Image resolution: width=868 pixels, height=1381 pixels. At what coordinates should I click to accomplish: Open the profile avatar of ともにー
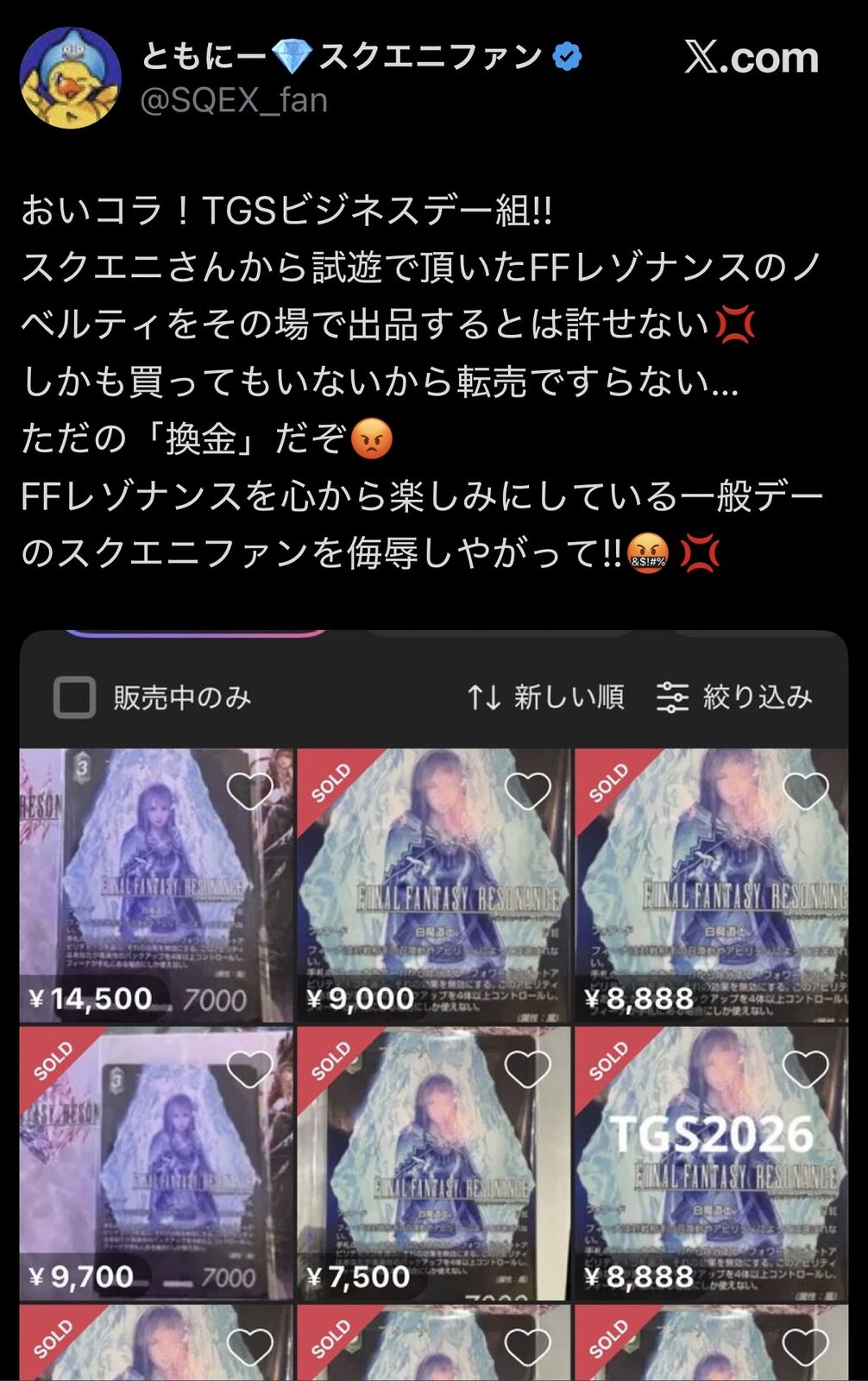coord(71,78)
